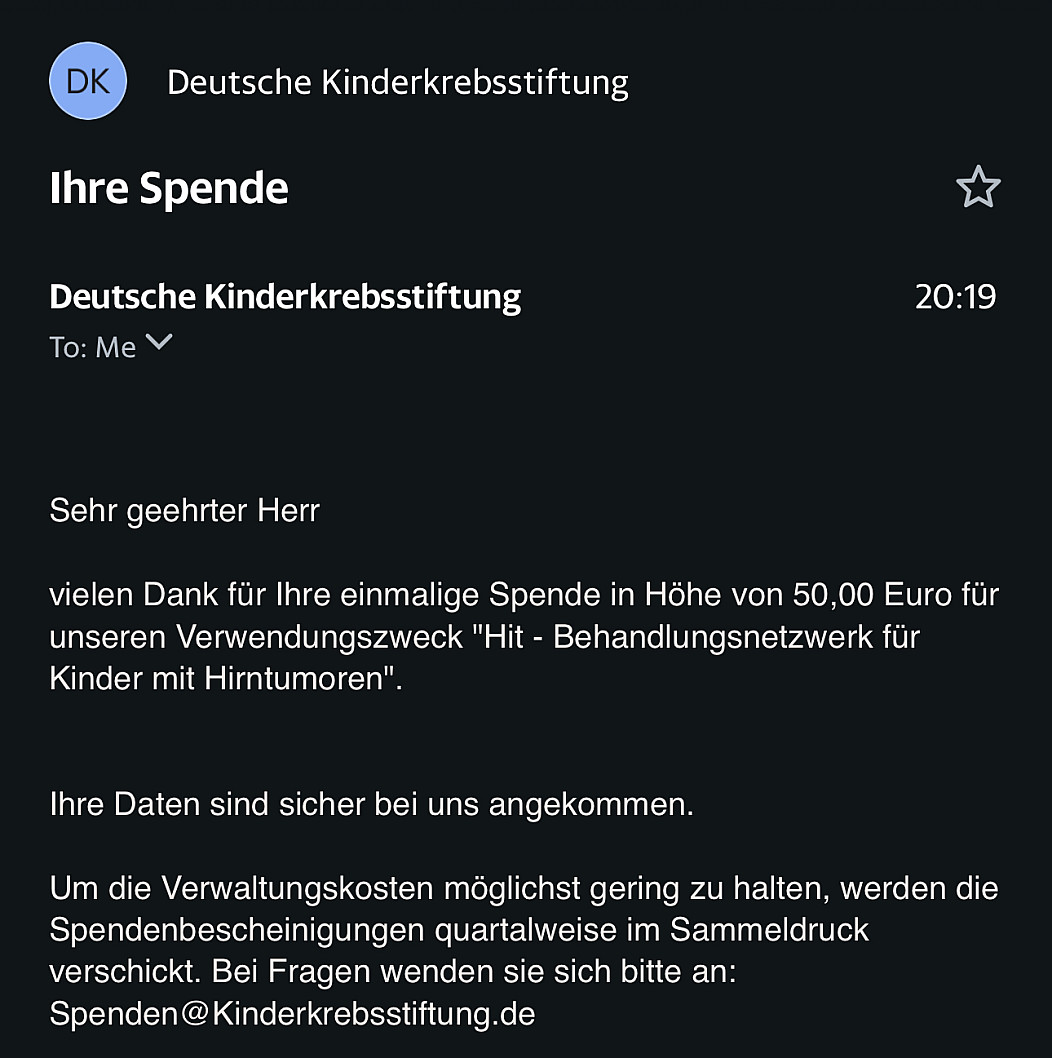Screen dimensions: 1052x1058
Task: Expand the recipient details chevron
Action: click(159, 344)
